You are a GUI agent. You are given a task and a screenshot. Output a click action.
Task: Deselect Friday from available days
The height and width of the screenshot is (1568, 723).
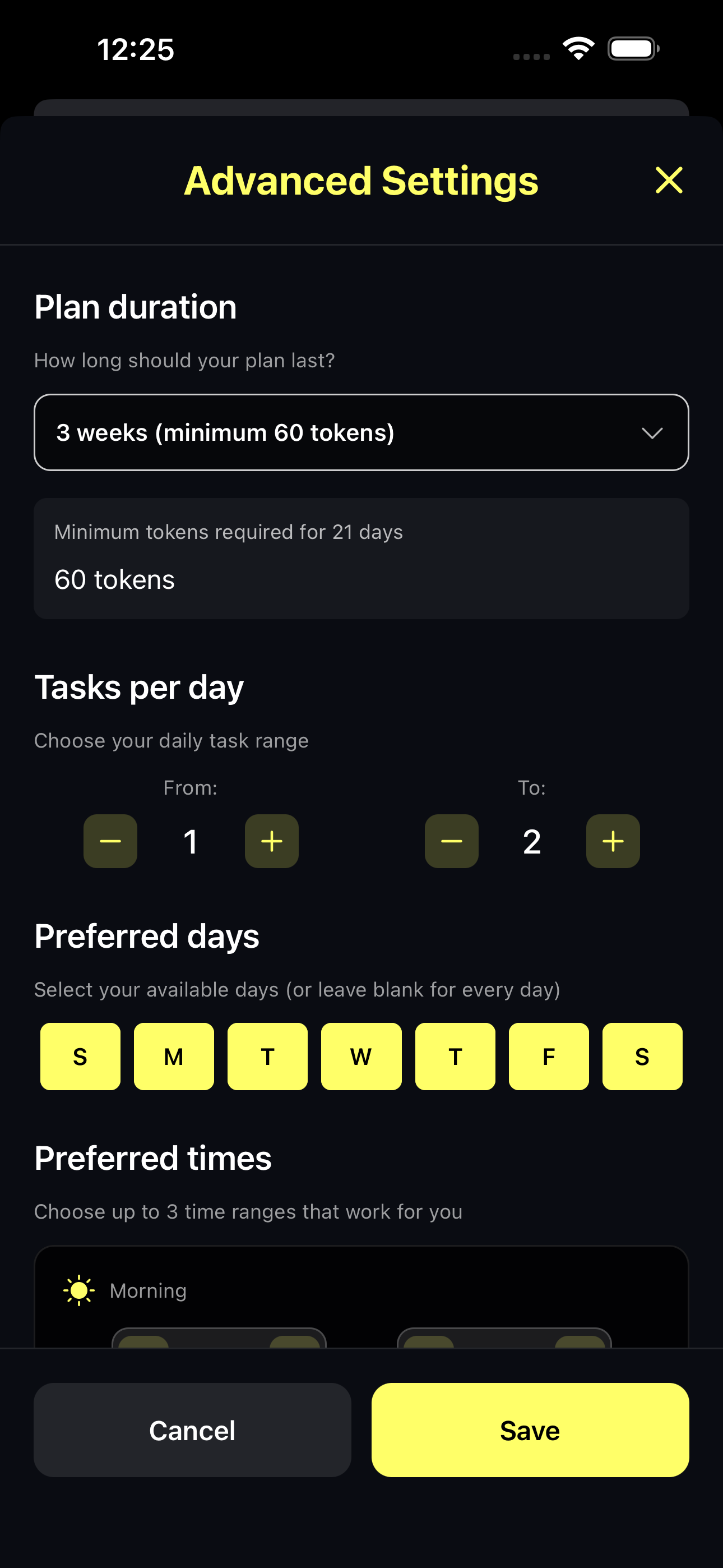tap(549, 1056)
